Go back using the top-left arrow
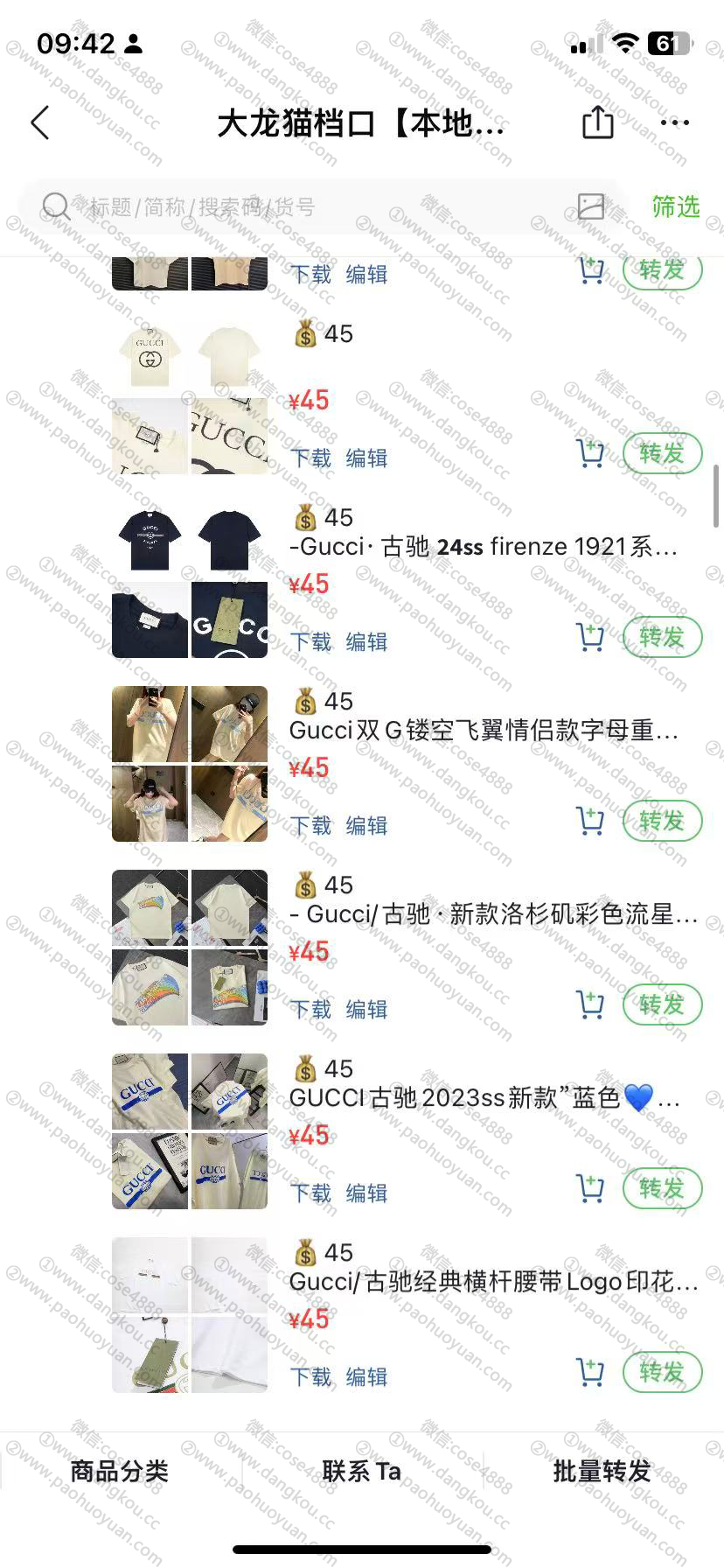 pyautogui.click(x=40, y=123)
